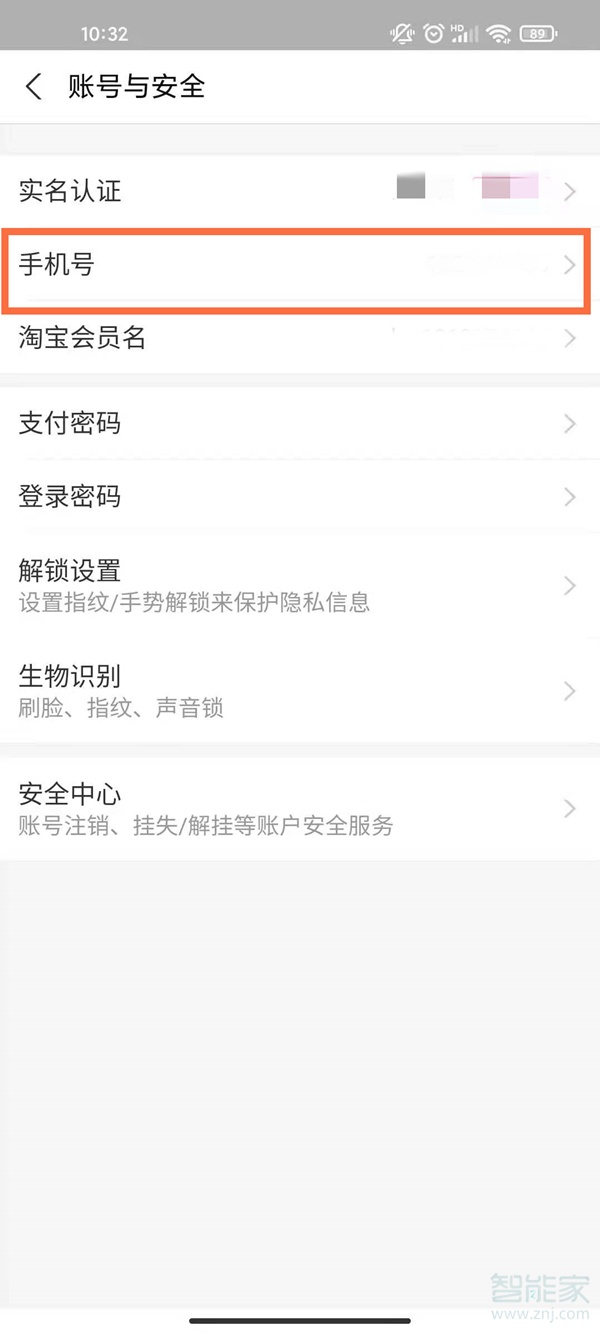
Task: Open 解锁设置 for fingerprint/gesture unlock
Action: click(298, 585)
